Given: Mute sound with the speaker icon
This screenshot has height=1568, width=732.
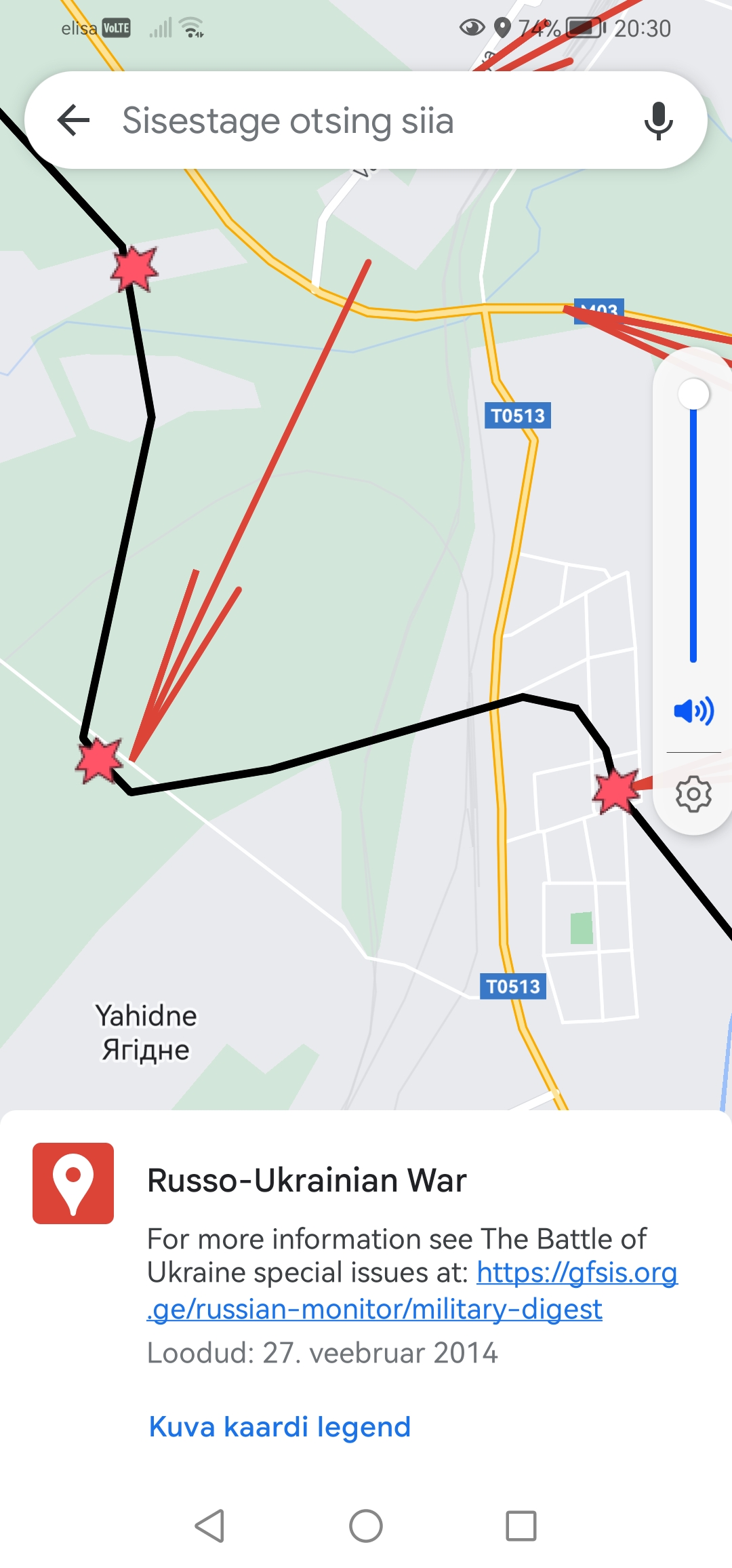Looking at the screenshot, I should click(x=693, y=711).
